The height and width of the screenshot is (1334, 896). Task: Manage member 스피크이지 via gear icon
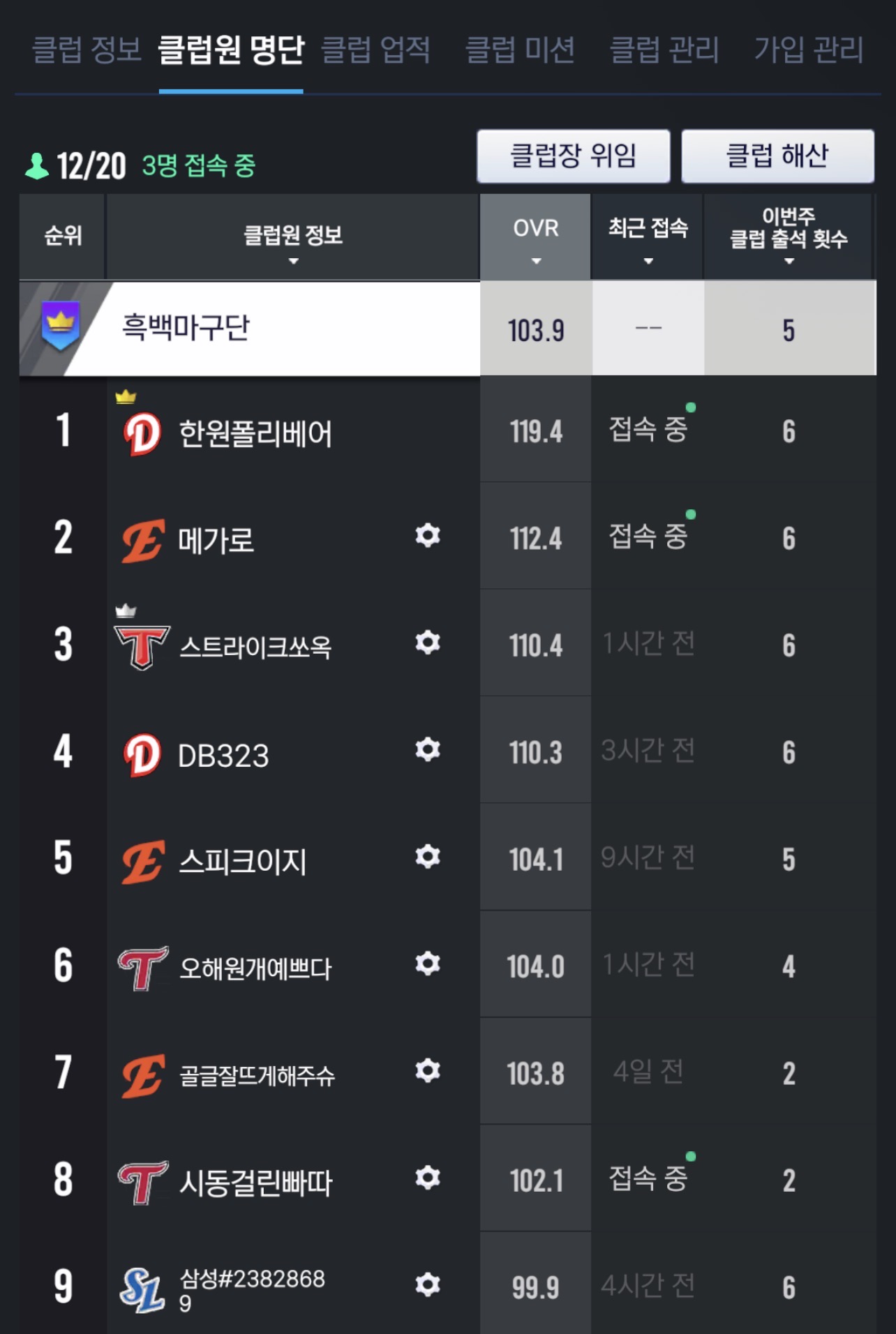point(427,857)
